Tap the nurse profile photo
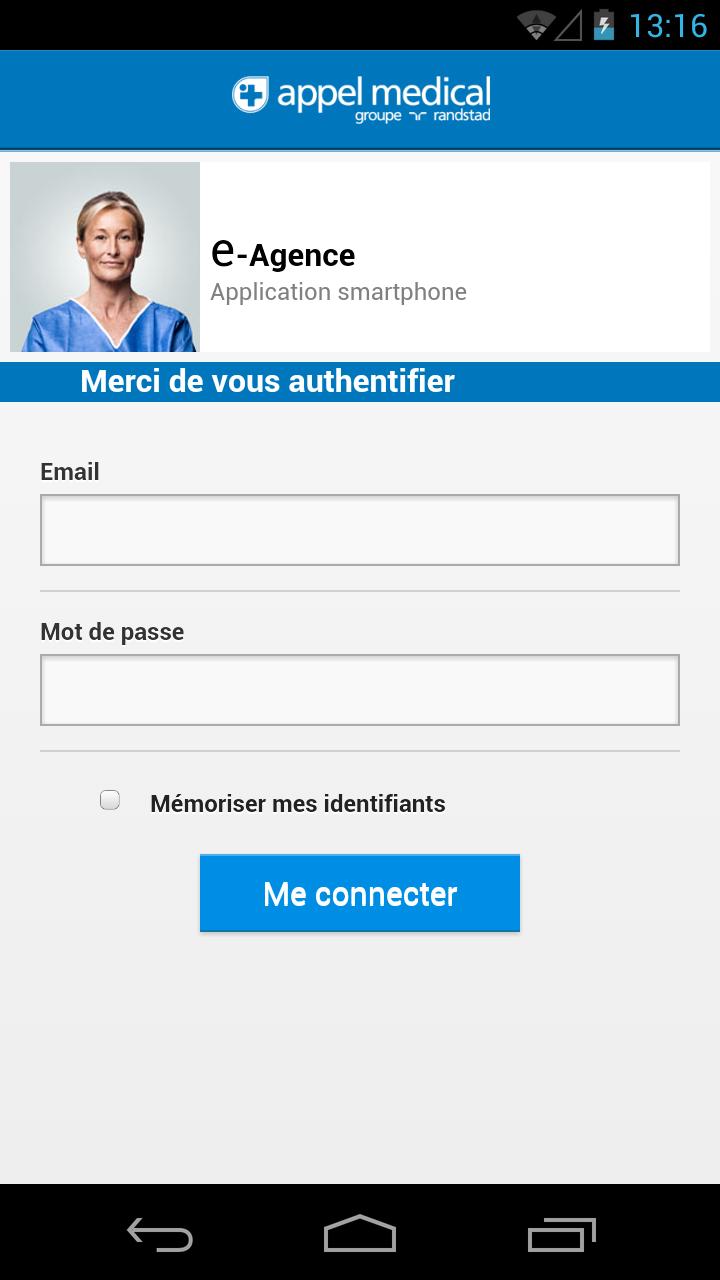 point(104,256)
